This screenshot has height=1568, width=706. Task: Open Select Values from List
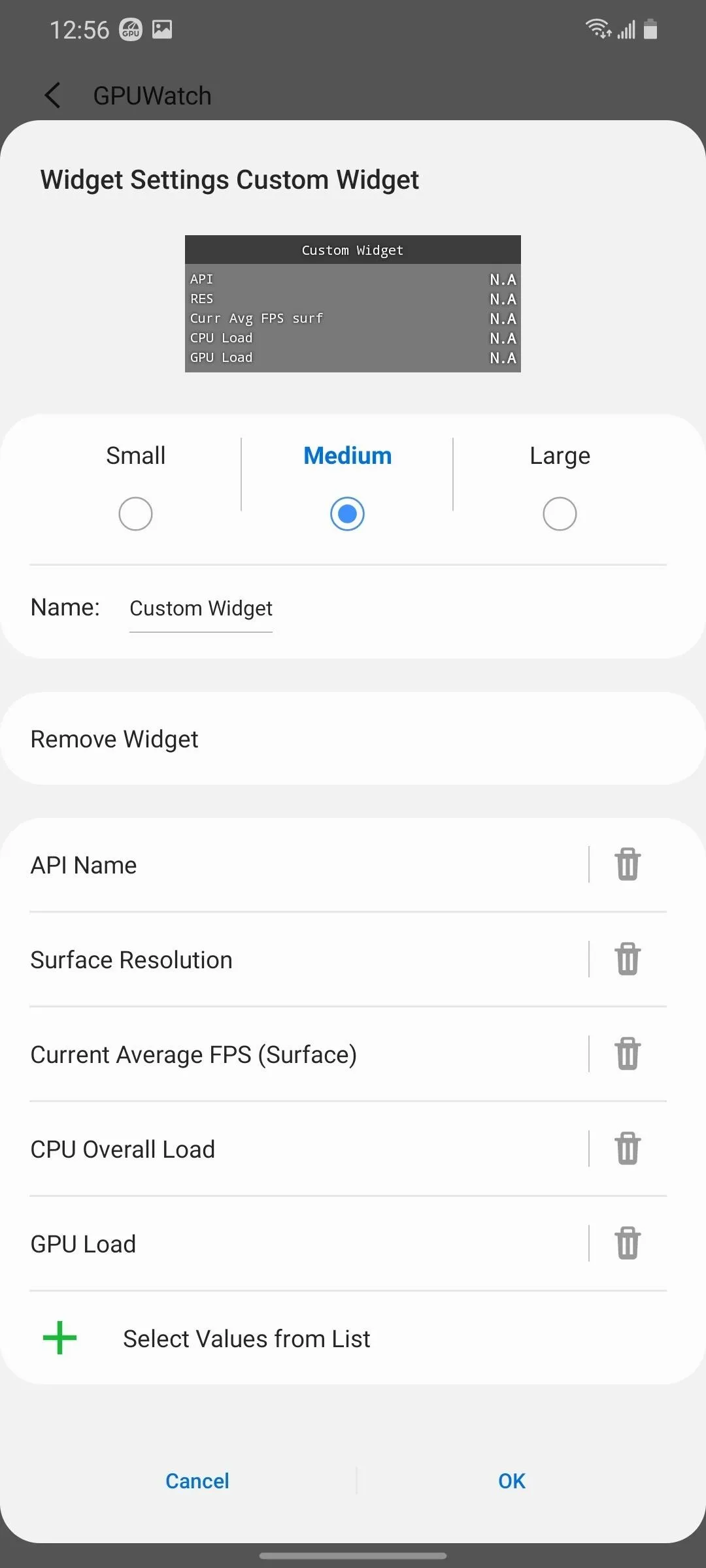[x=353, y=1339]
